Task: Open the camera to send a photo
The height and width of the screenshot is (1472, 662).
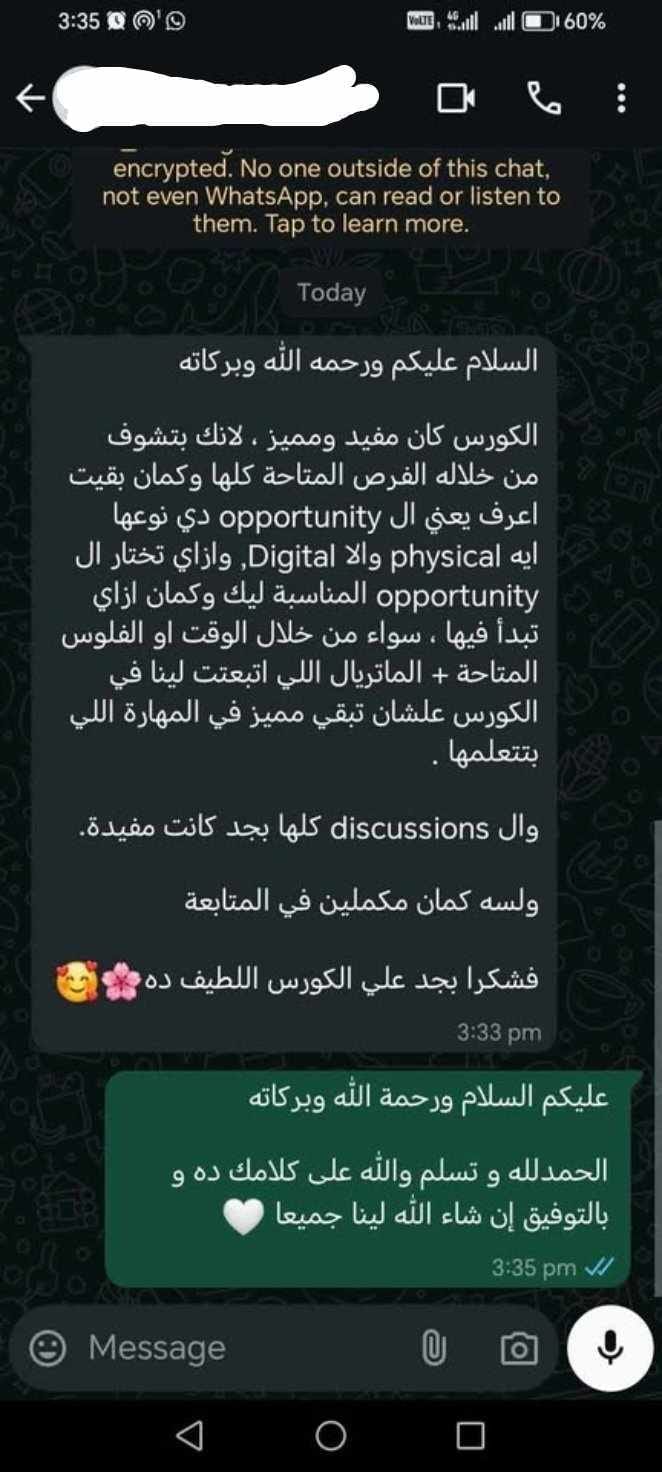Action: tap(518, 1349)
